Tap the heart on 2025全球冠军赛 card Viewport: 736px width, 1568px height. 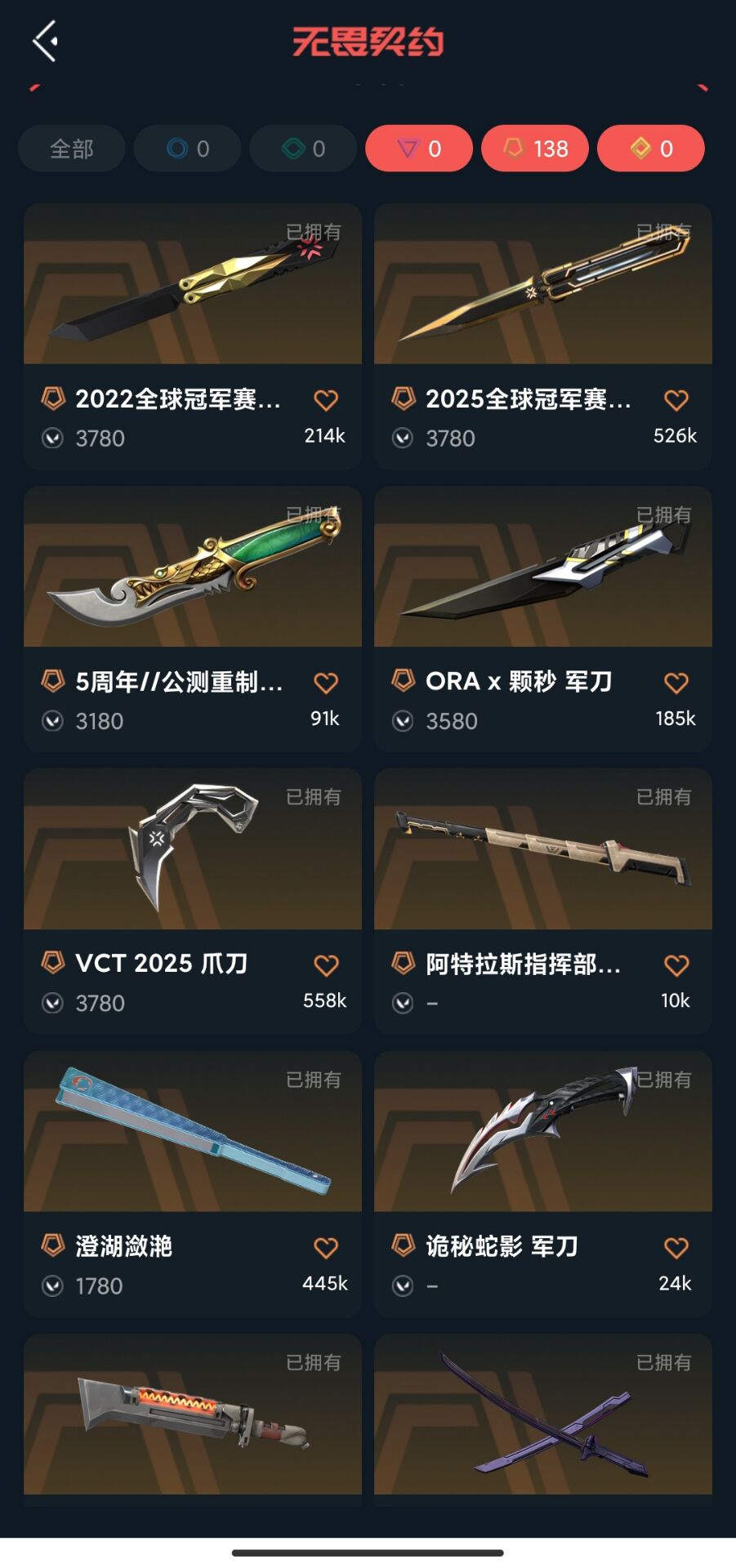pos(676,400)
